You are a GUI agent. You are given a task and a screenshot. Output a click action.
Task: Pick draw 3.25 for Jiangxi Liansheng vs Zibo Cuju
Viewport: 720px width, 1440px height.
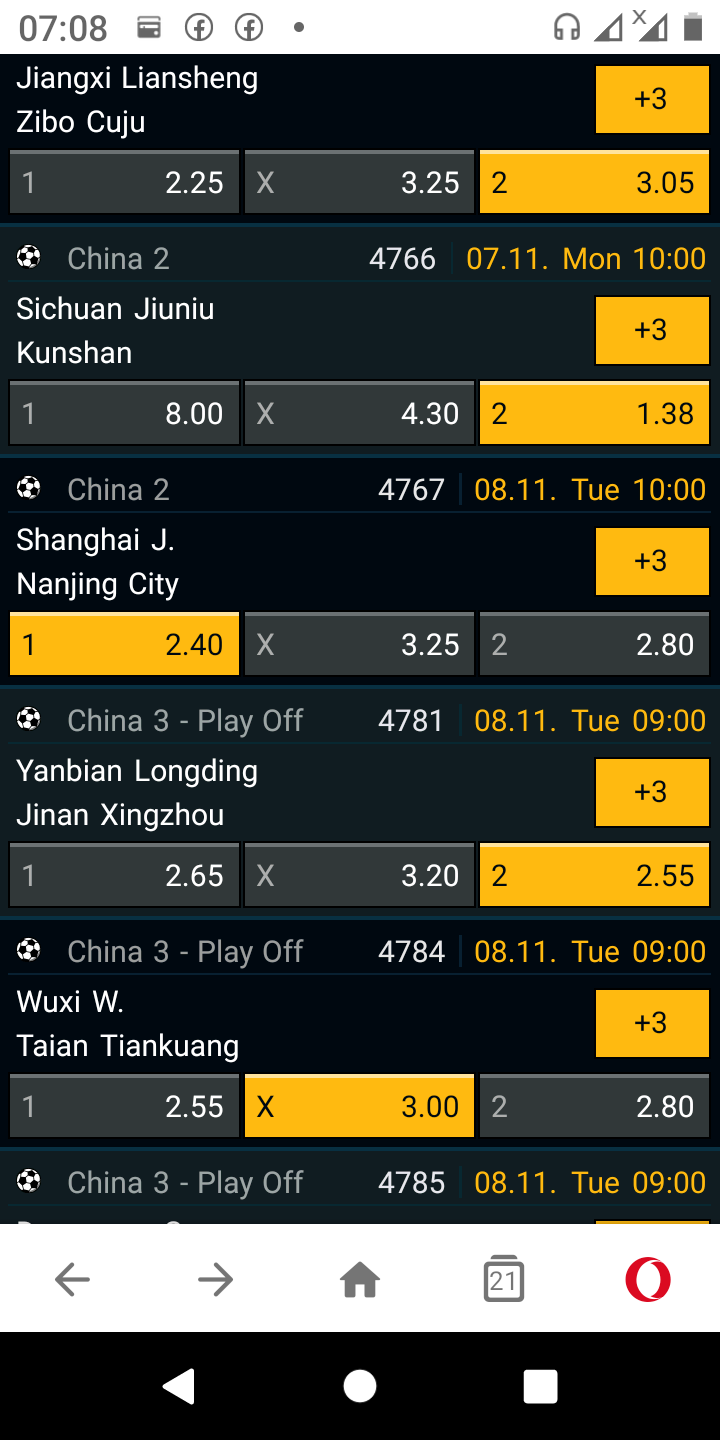pos(360,182)
